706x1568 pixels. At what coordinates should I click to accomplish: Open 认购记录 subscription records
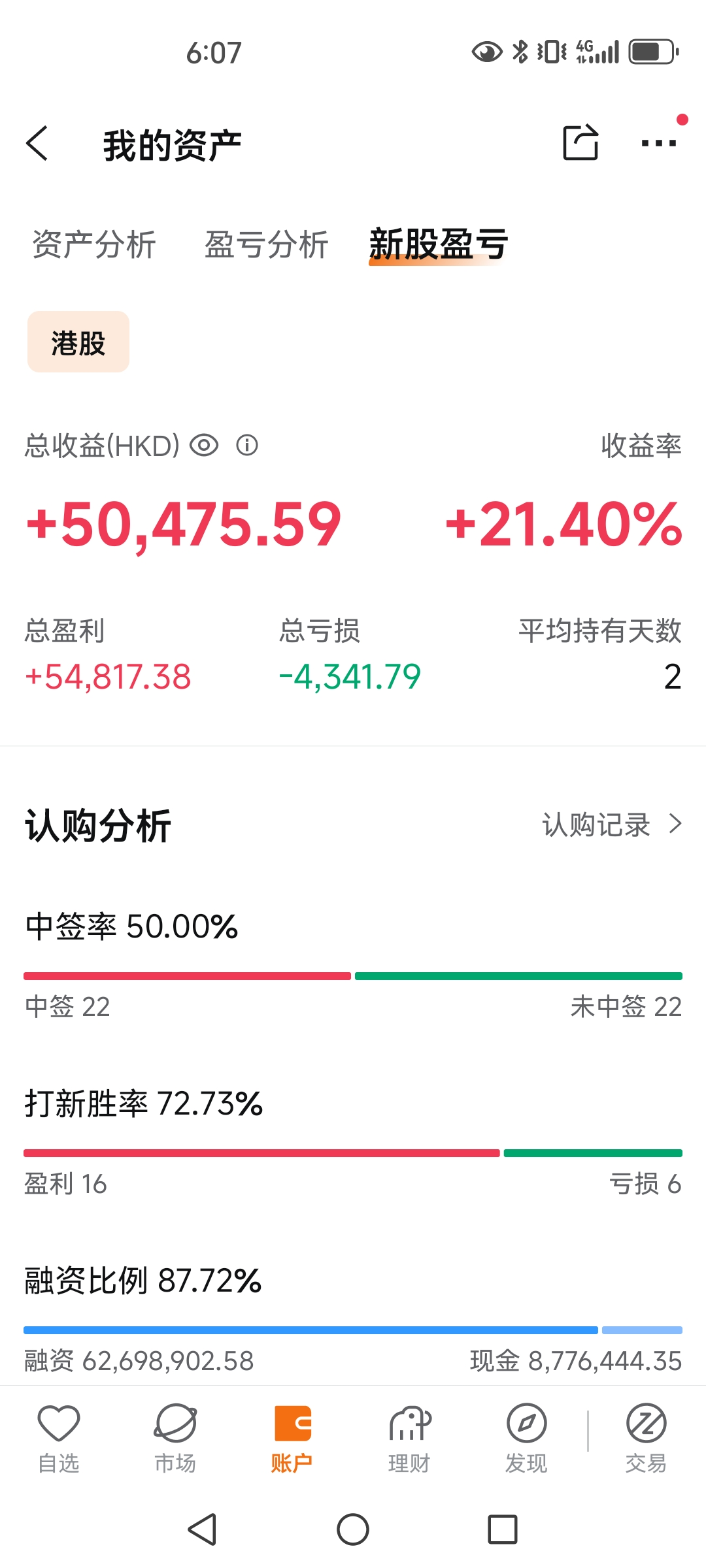[612, 825]
